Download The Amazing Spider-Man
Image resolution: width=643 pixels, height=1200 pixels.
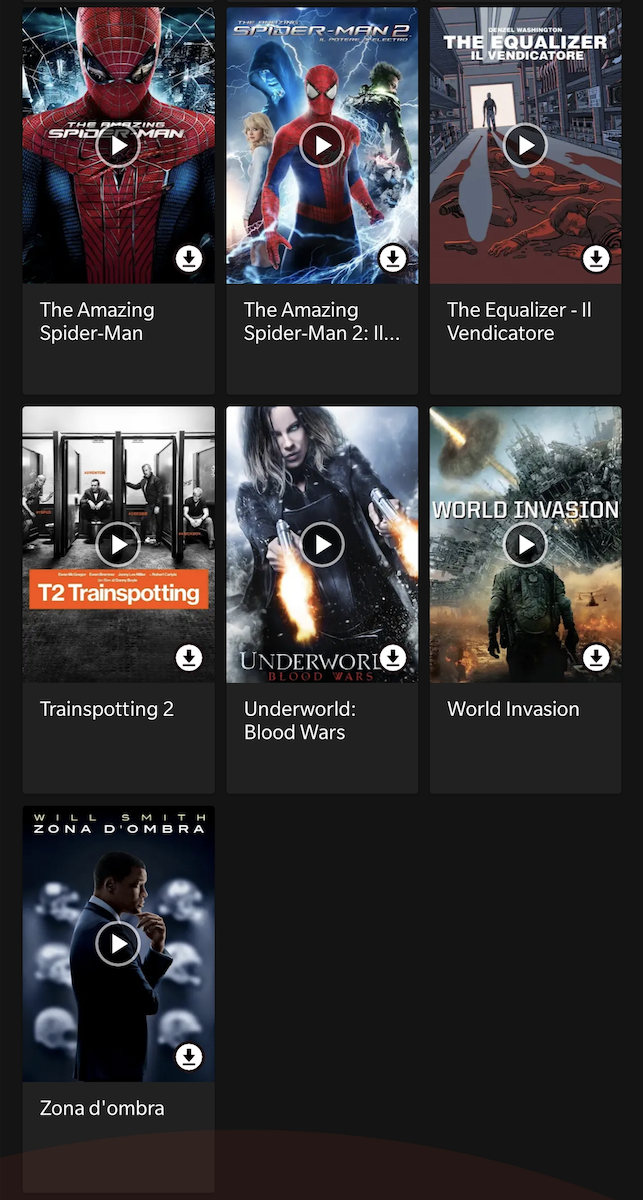tap(189, 259)
